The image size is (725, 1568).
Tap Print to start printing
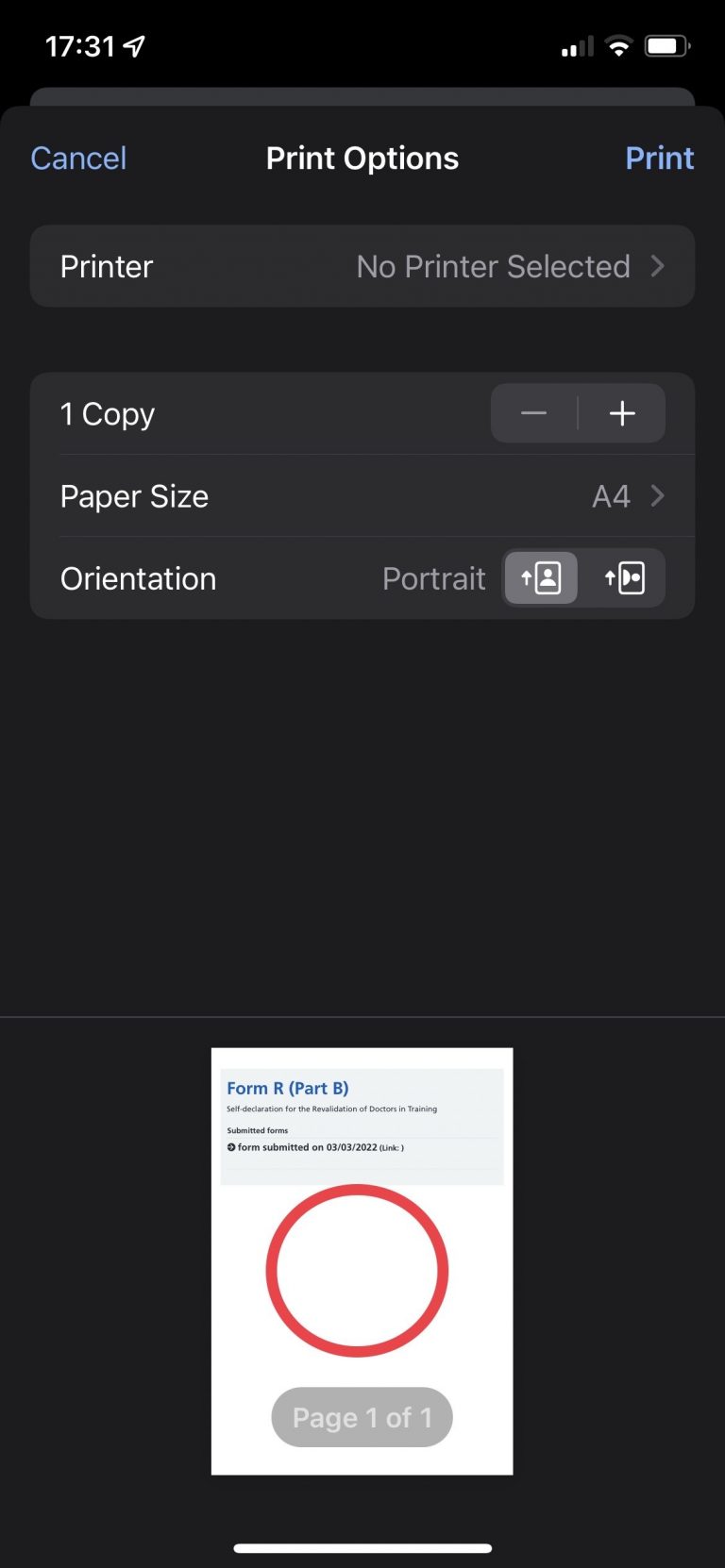(x=660, y=158)
